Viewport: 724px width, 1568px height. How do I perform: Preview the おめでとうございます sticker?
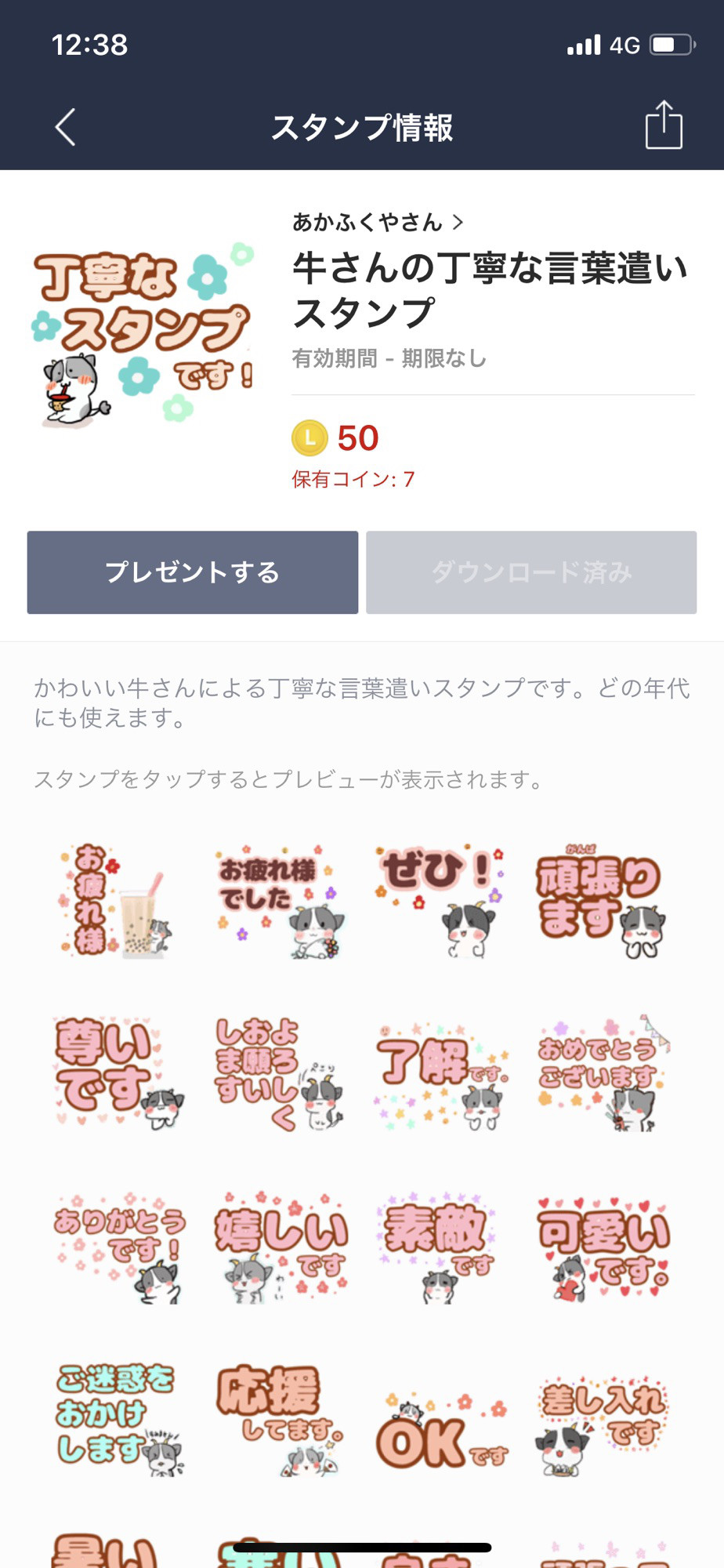point(602,1073)
